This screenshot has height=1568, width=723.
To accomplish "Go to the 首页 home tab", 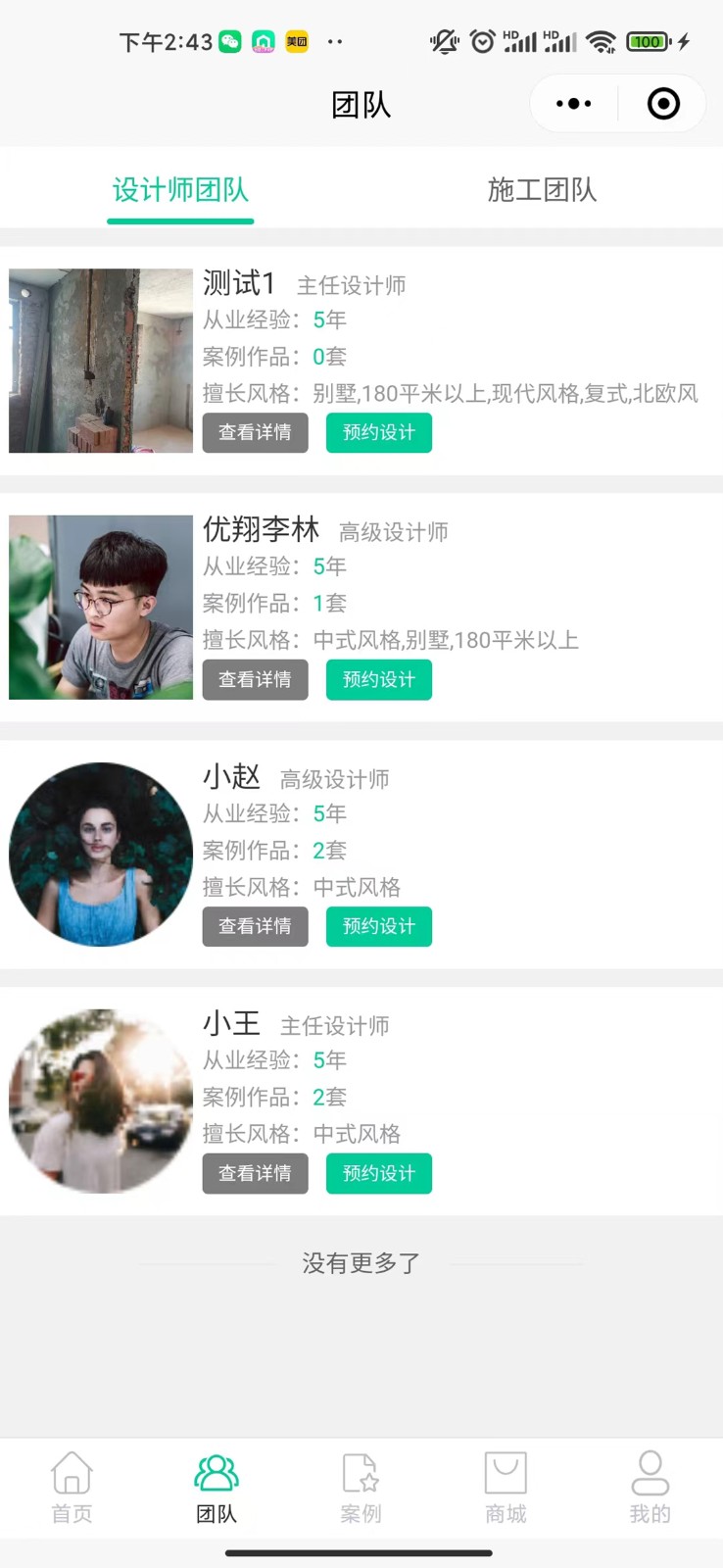I will (72, 1488).
